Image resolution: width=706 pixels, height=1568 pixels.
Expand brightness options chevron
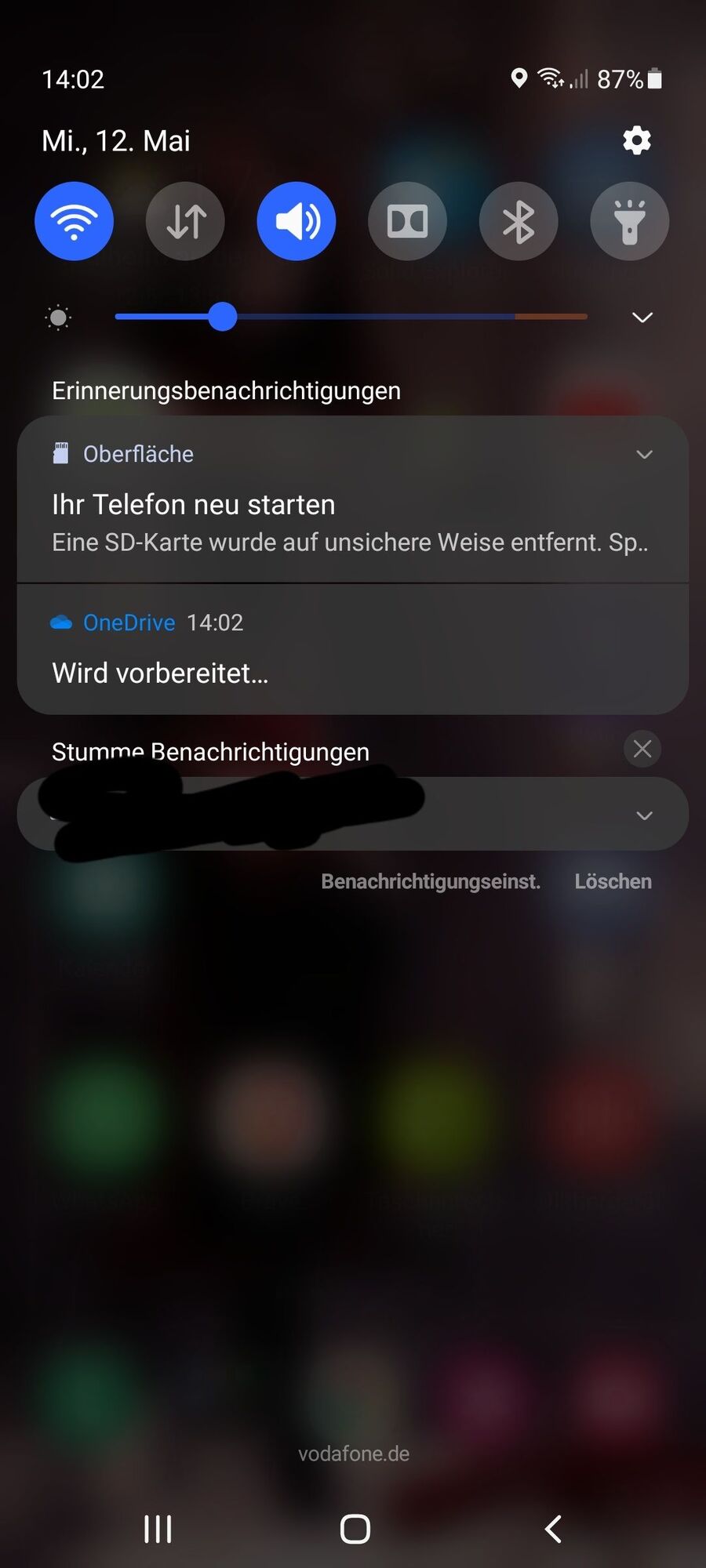click(x=642, y=318)
